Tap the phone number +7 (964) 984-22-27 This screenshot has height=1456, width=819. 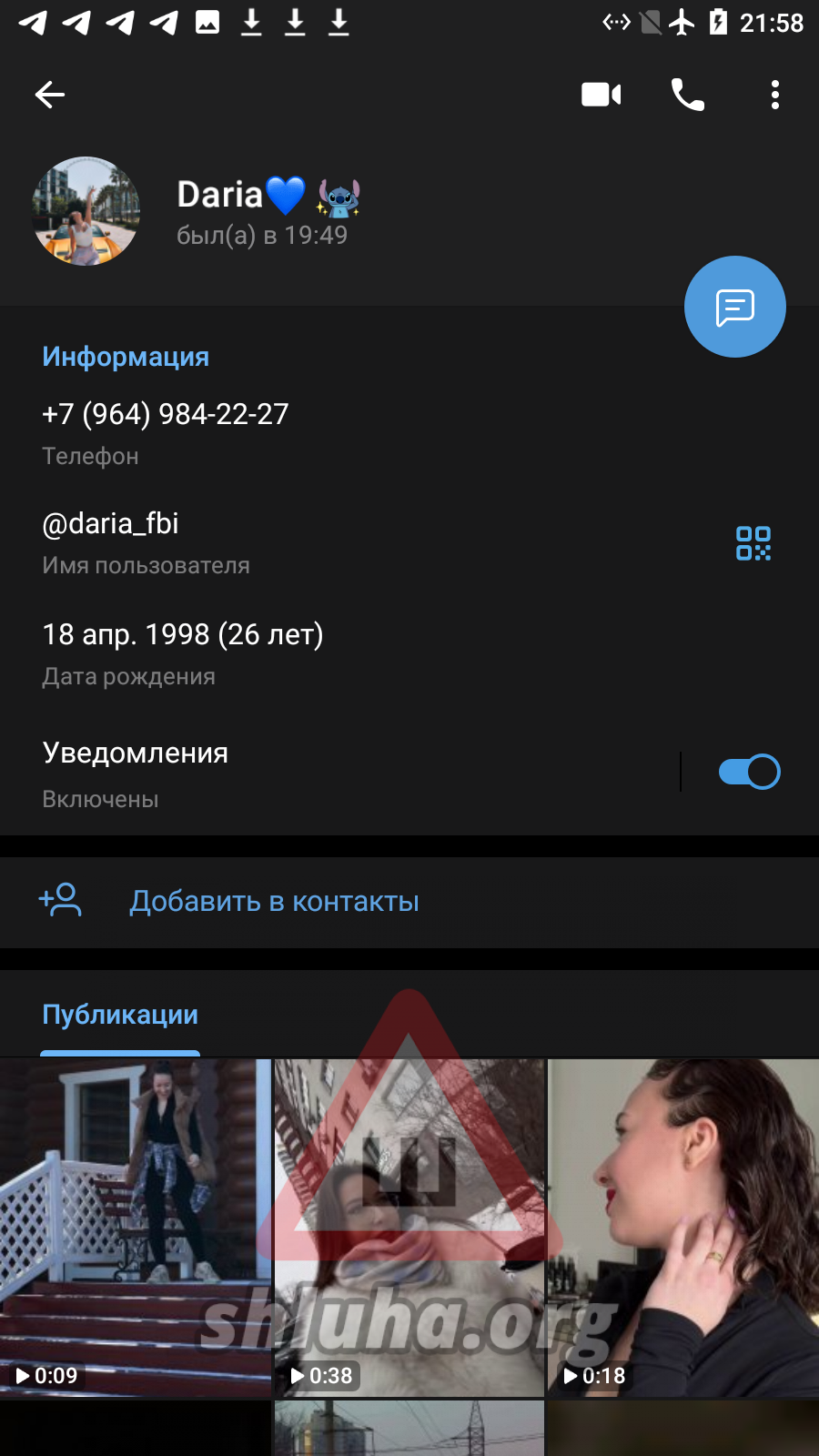pyautogui.click(x=166, y=415)
